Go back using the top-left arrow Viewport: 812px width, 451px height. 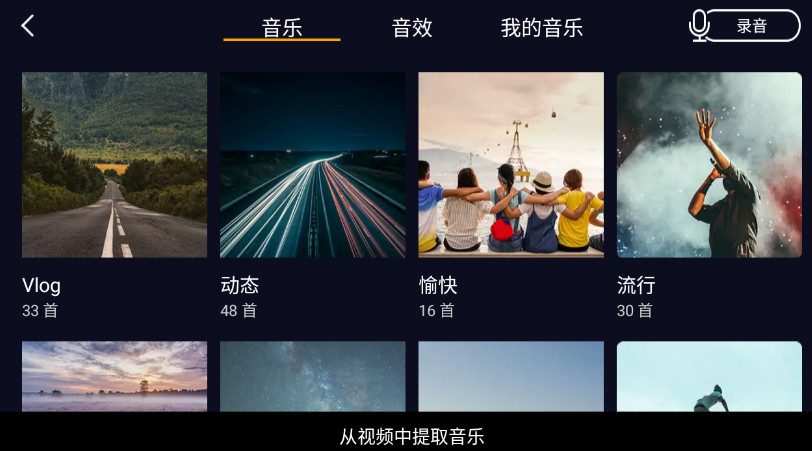click(x=28, y=26)
